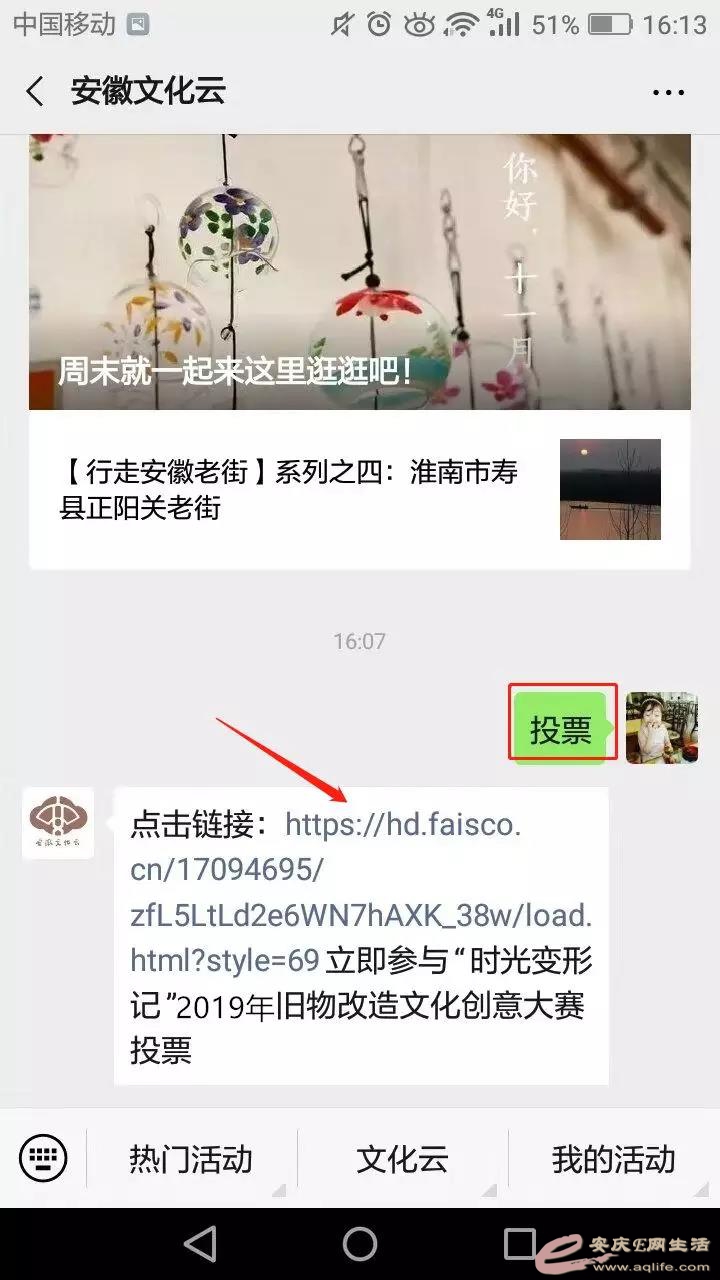Open the 我的活动 menu
Viewport: 720px width, 1280px height.
click(x=613, y=1159)
